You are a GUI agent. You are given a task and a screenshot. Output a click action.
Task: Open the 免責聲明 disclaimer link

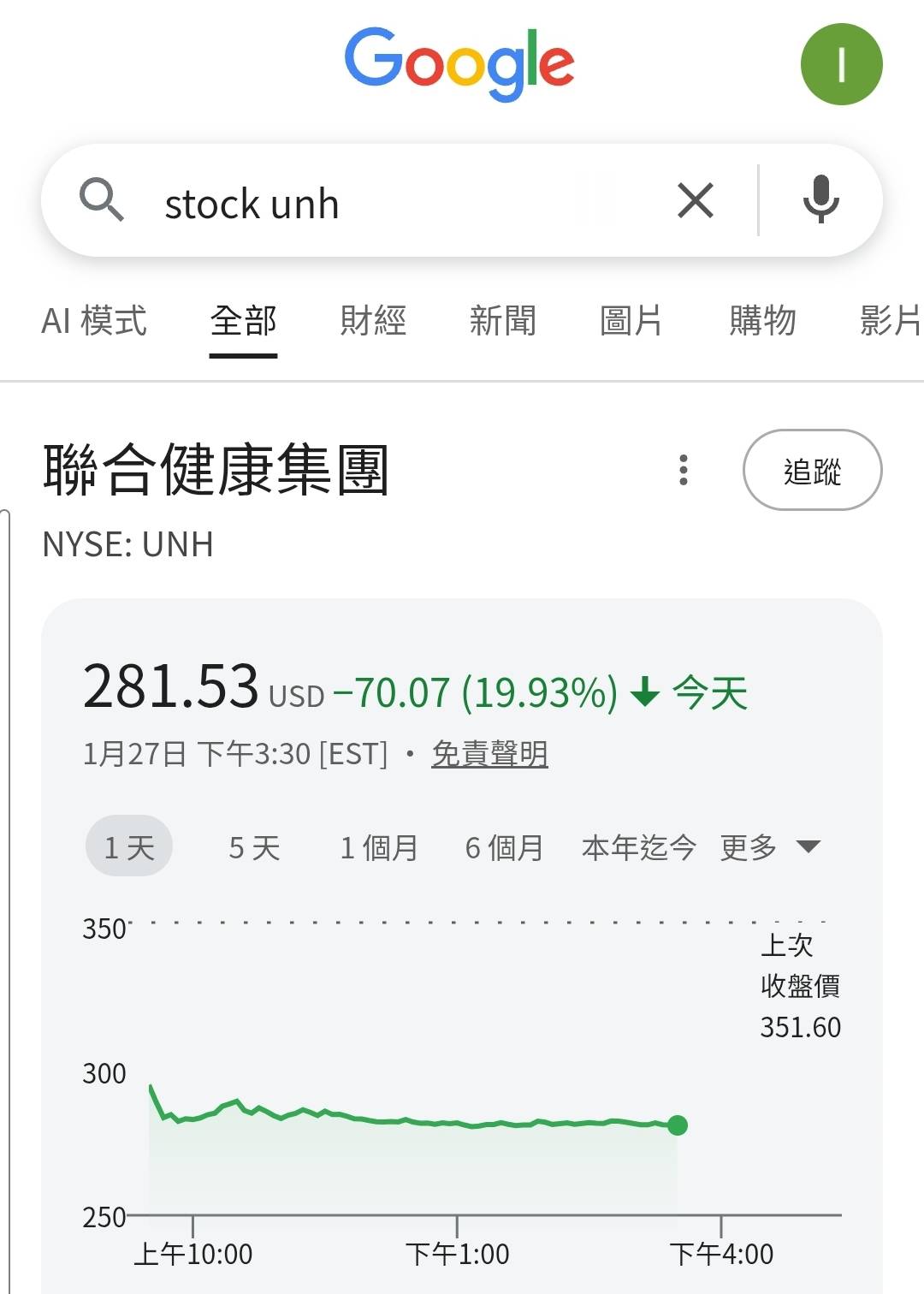point(489,754)
